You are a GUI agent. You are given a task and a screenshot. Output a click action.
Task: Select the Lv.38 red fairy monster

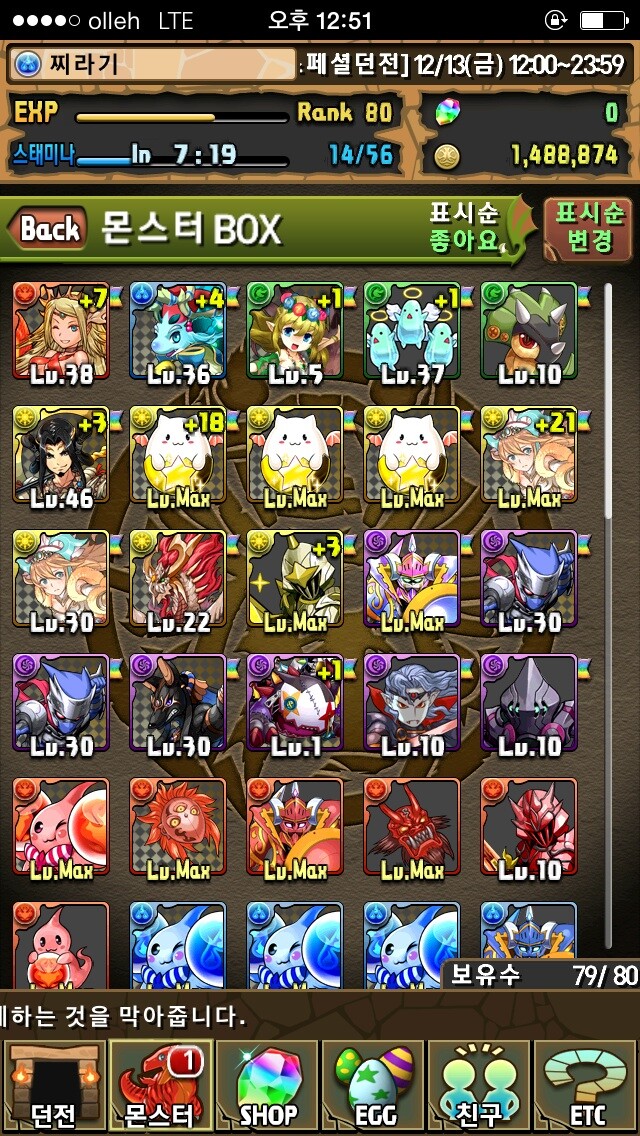pos(61,331)
